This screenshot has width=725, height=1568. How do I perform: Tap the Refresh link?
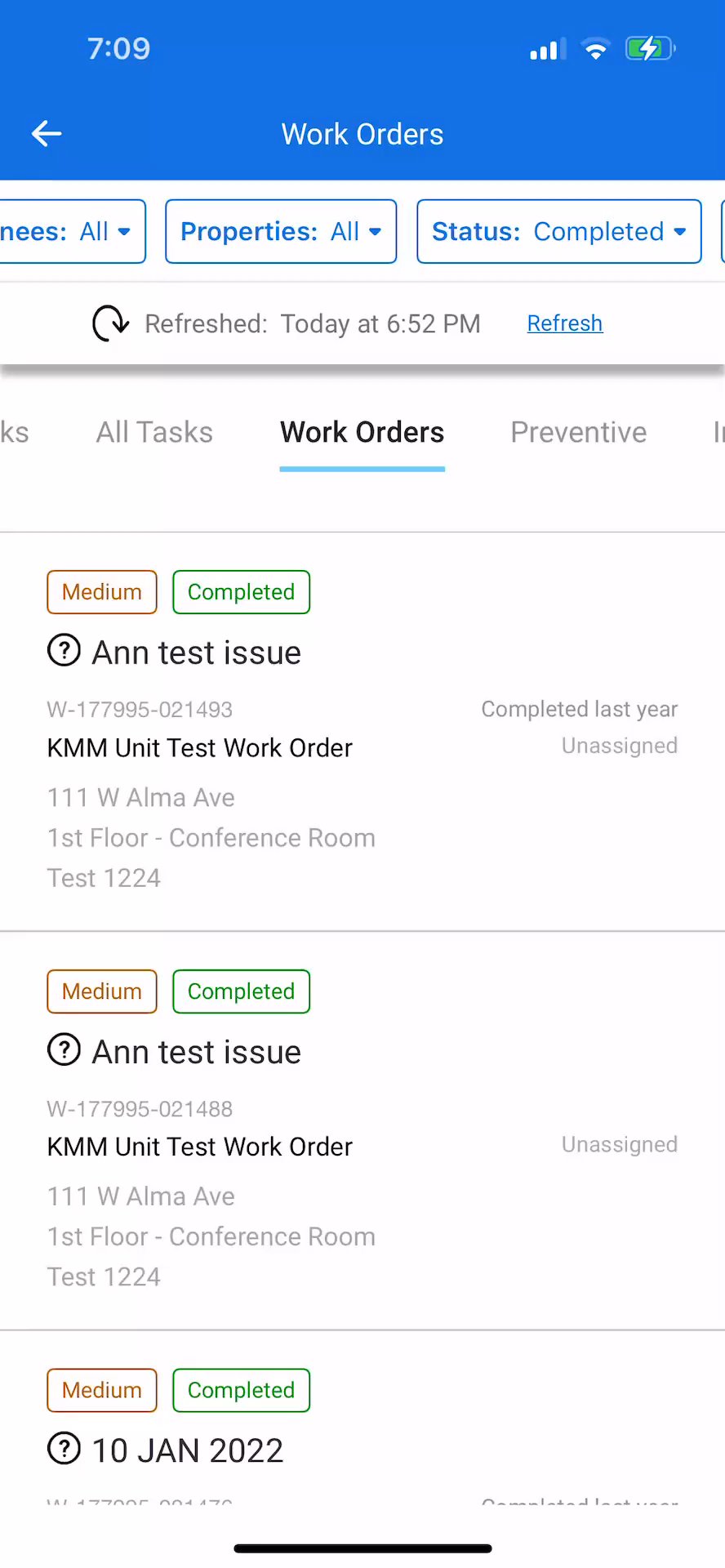click(564, 323)
